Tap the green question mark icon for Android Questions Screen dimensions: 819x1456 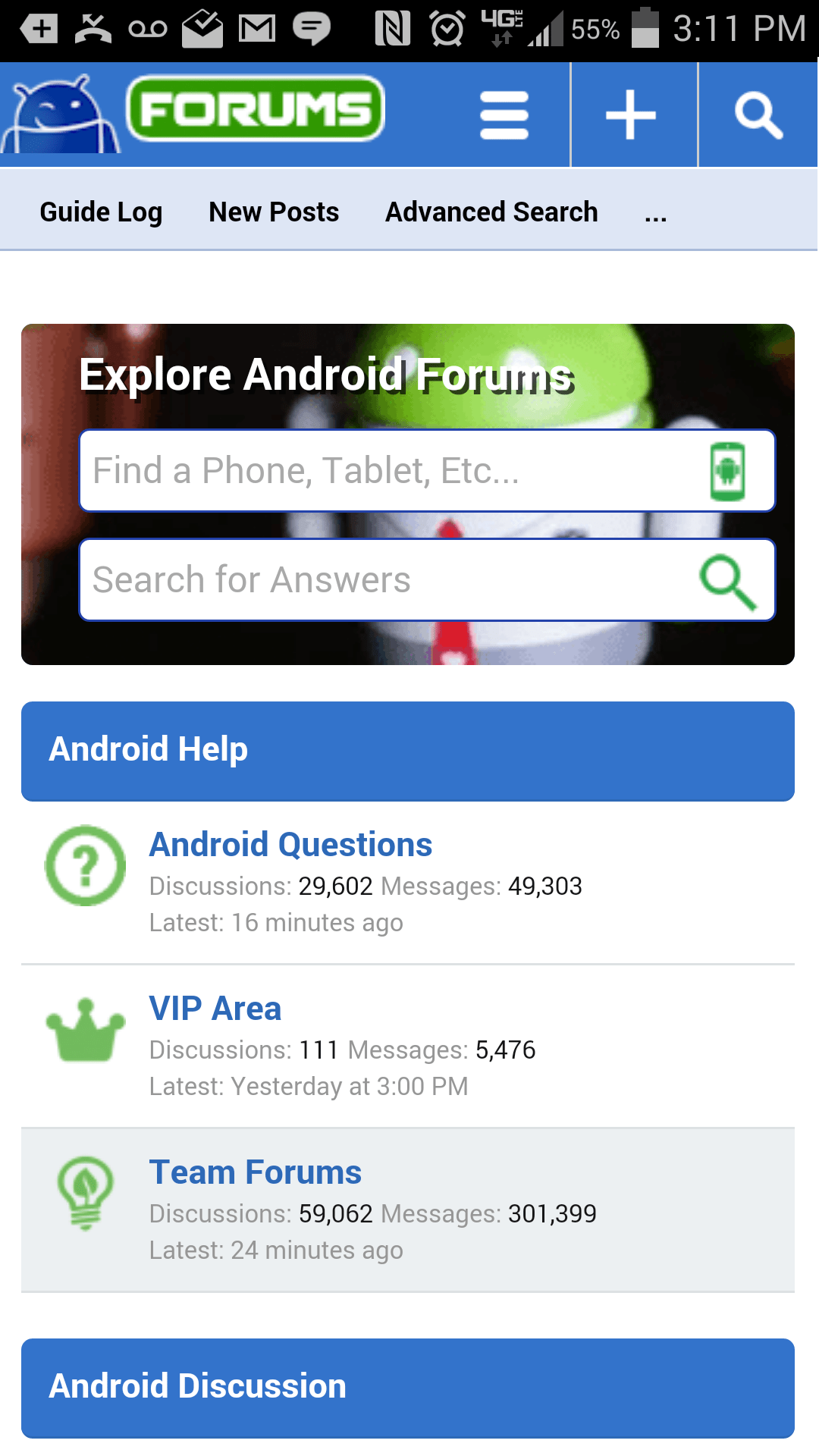(x=84, y=866)
